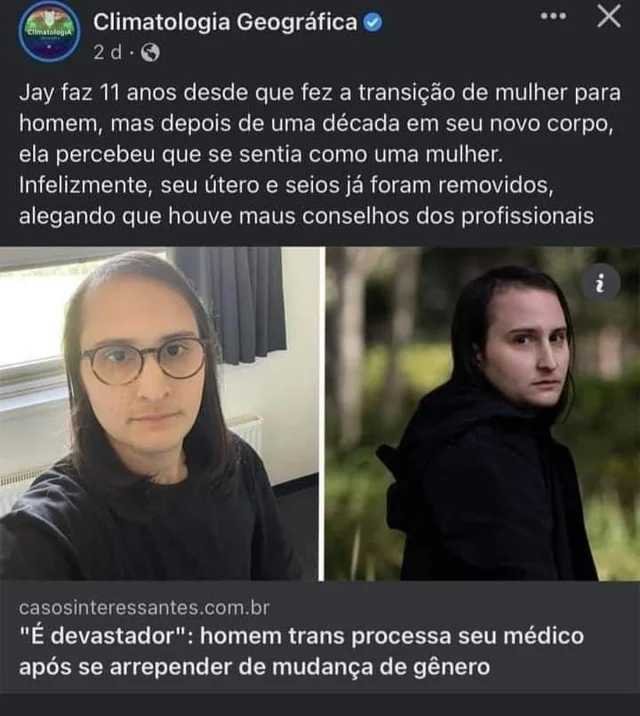Image resolution: width=640 pixels, height=716 pixels.
Task: Dismiss this post with the X
Action: 608,17
